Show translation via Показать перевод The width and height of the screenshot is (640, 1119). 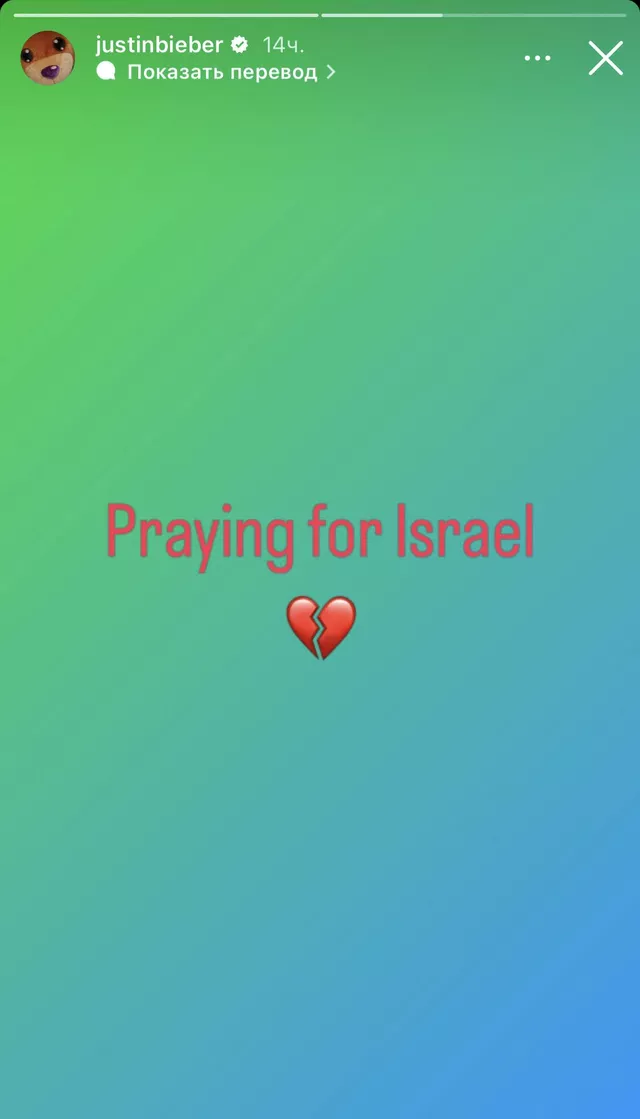tap(222, 72)
